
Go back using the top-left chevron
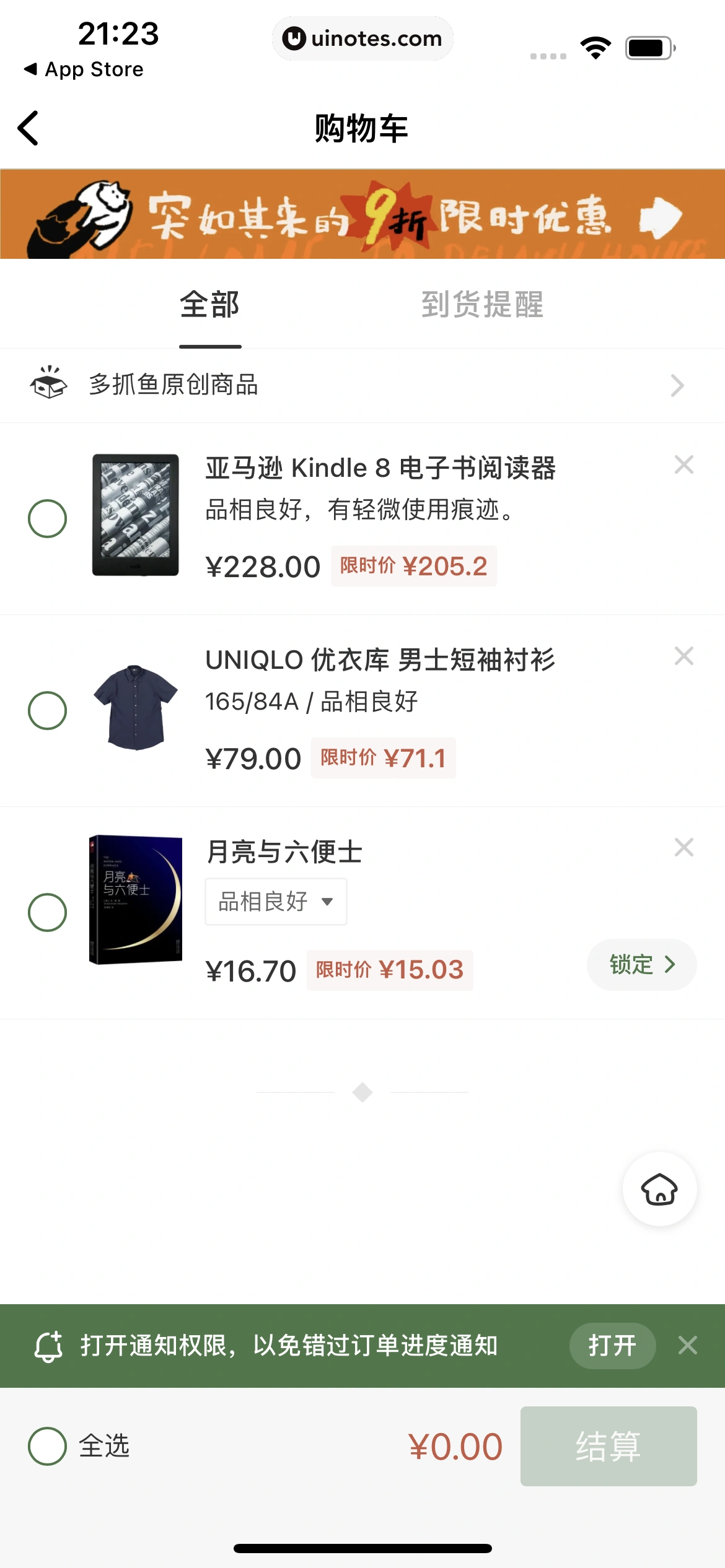29,127
